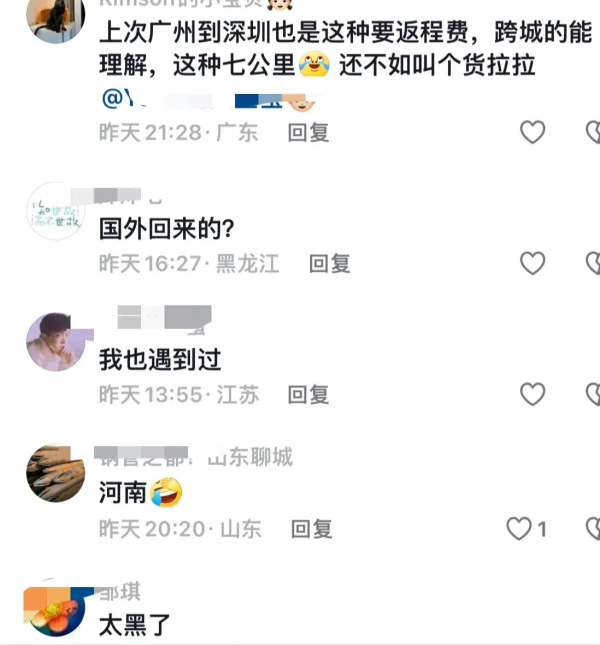Like the 我也遇到过 comment
600x645 pixels.
533,395
